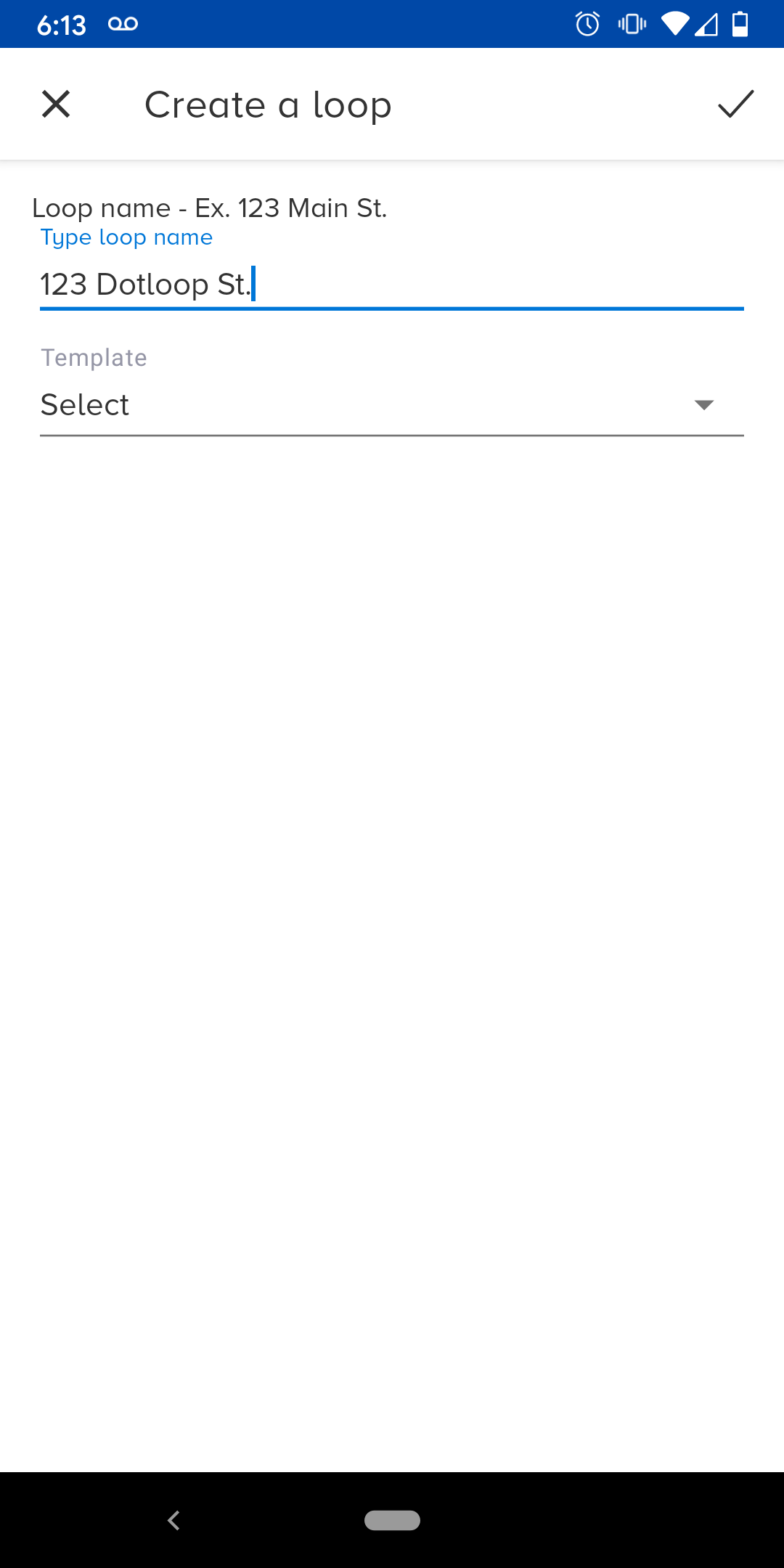Close the Create a loop screen
This screenshot has width=784, height=1568.
pyautogui.click(x=57, y=104)
